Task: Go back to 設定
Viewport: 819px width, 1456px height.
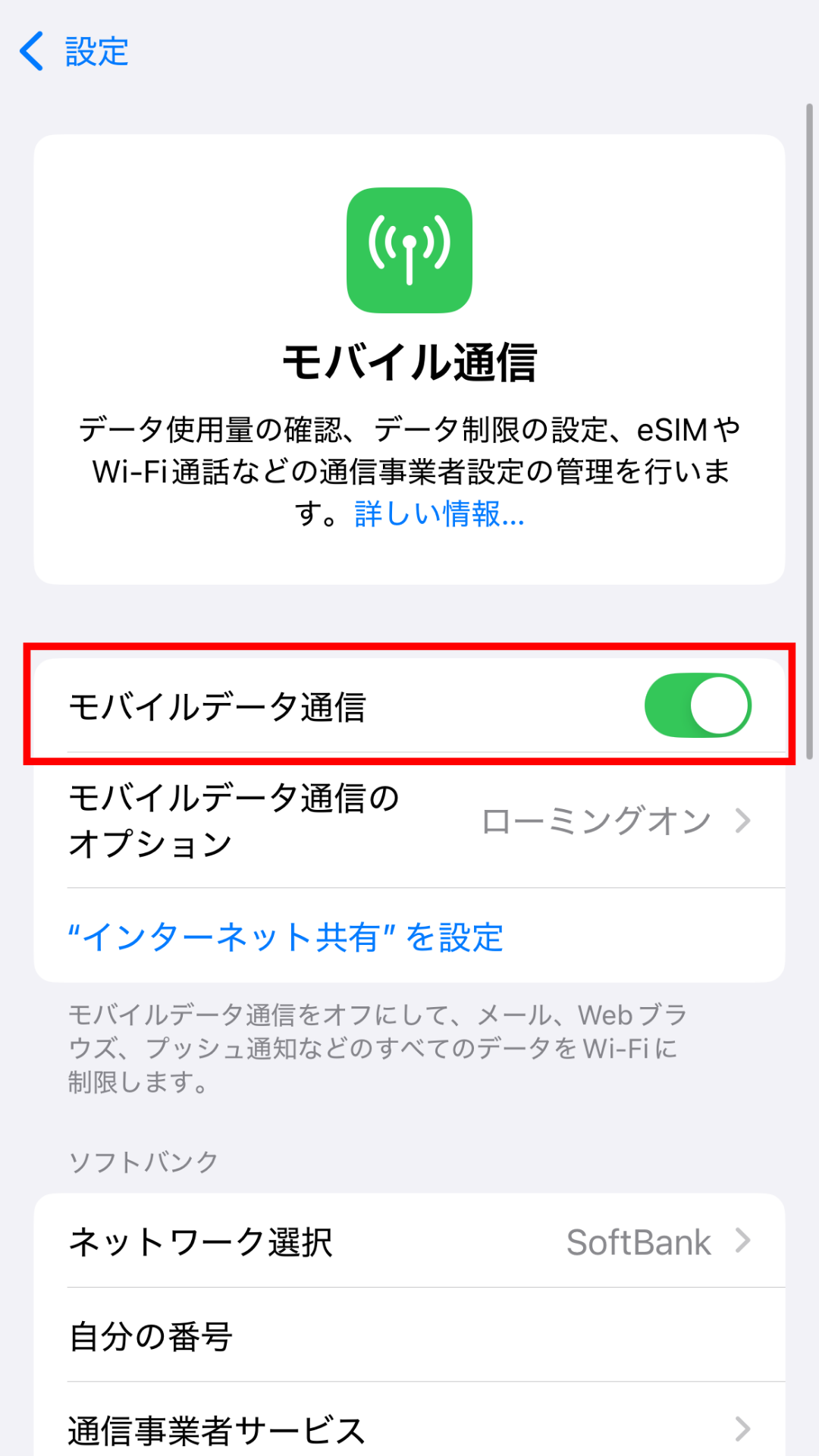Action: pos(74,52)
